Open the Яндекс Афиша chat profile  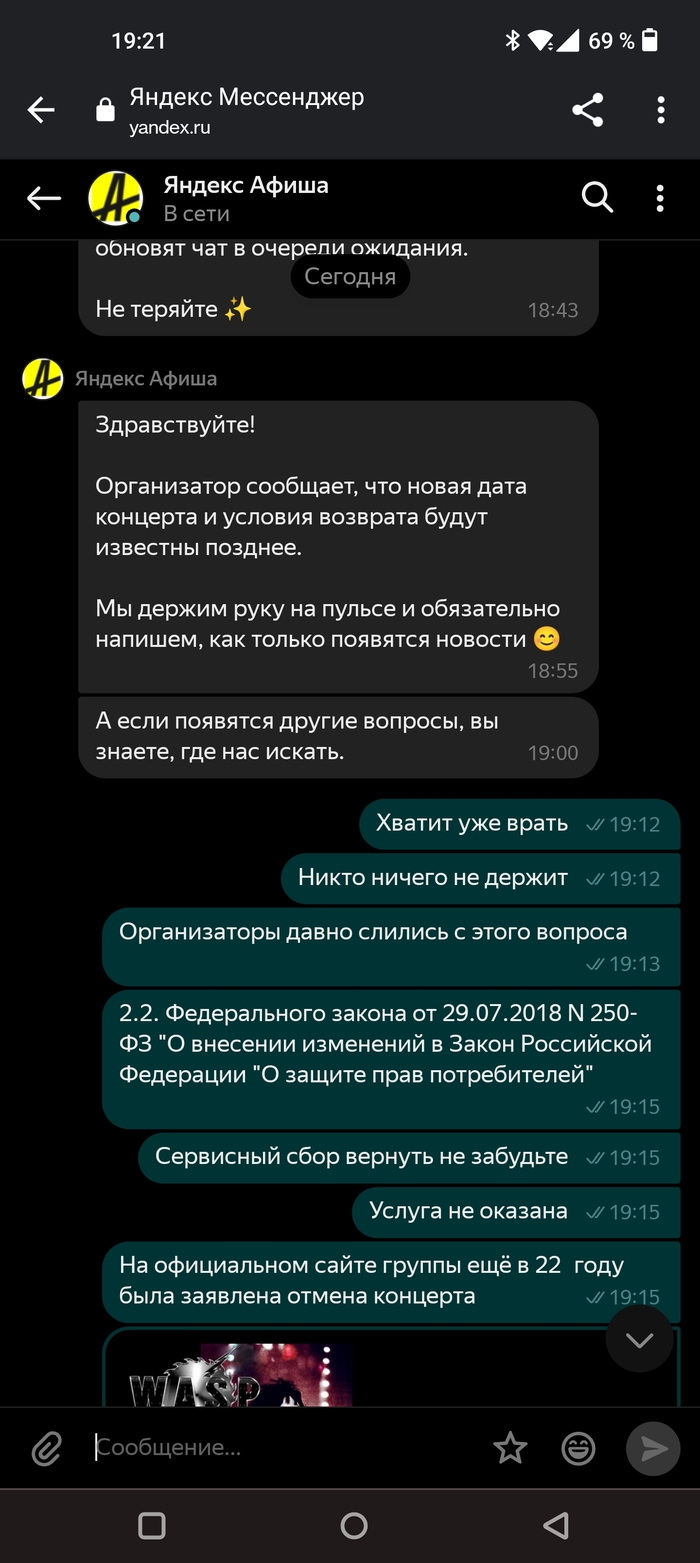tap(245, 198)
